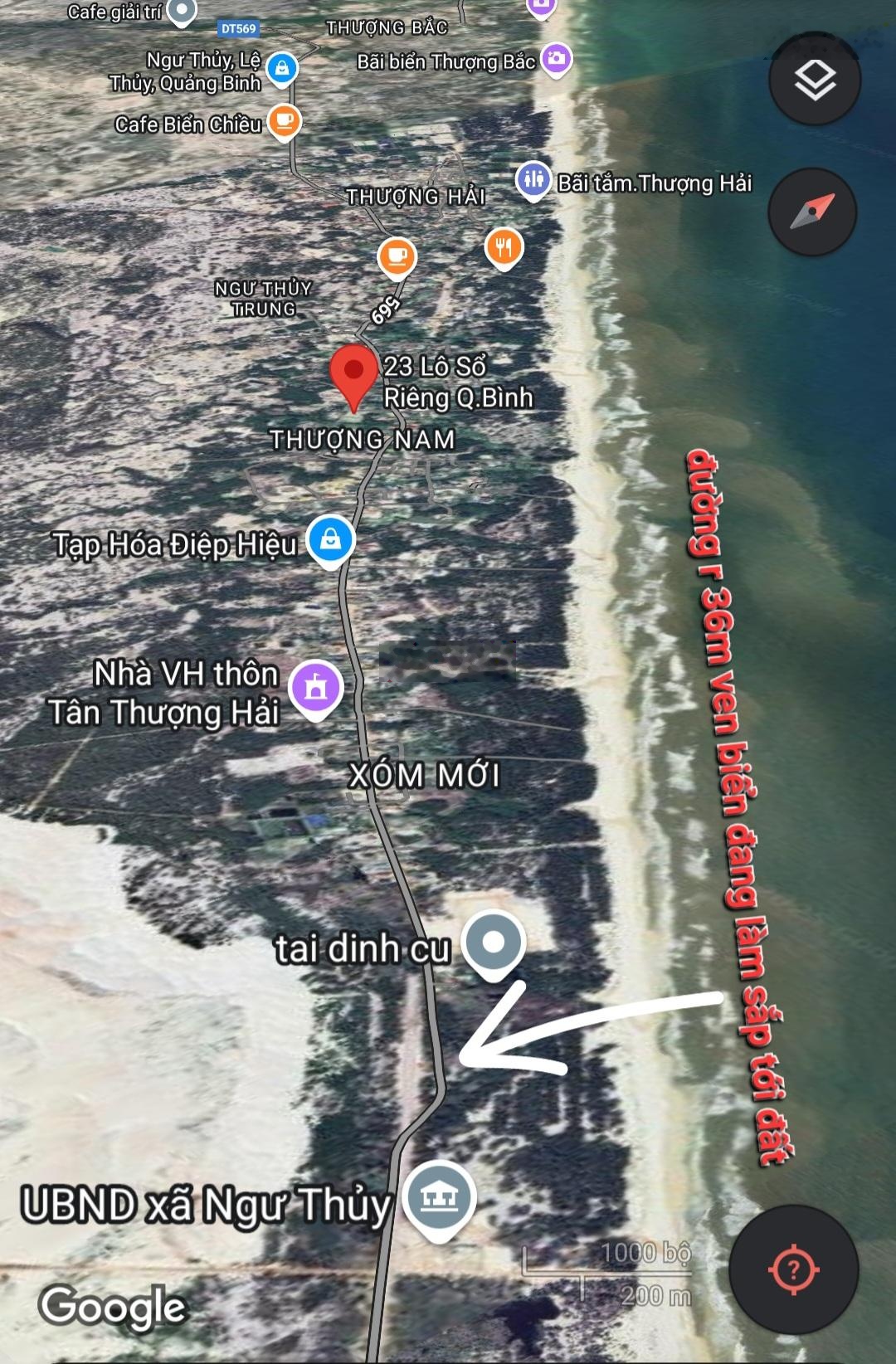
Task: Select the tai dinh cu pin
Action: 493,943
